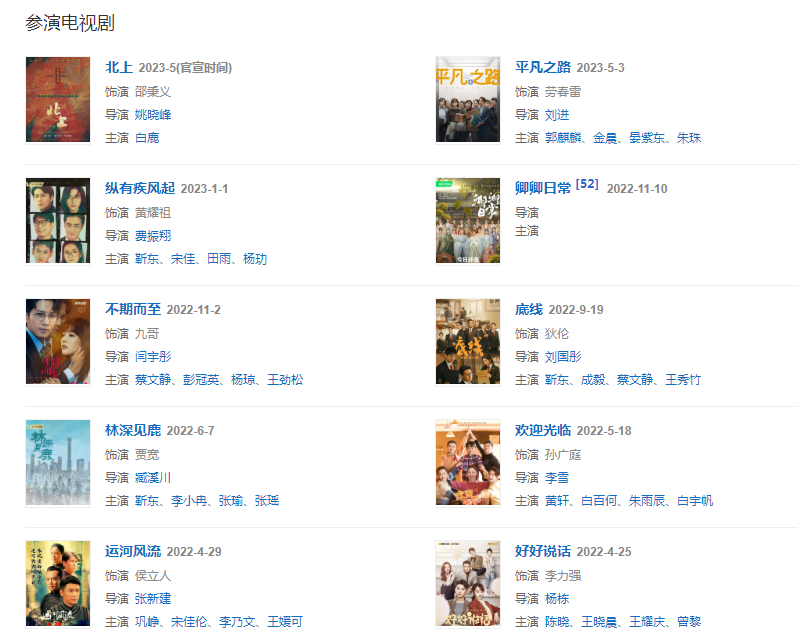
Task: Open the 欢迎光临 title link
Action: tap(542, 430)
